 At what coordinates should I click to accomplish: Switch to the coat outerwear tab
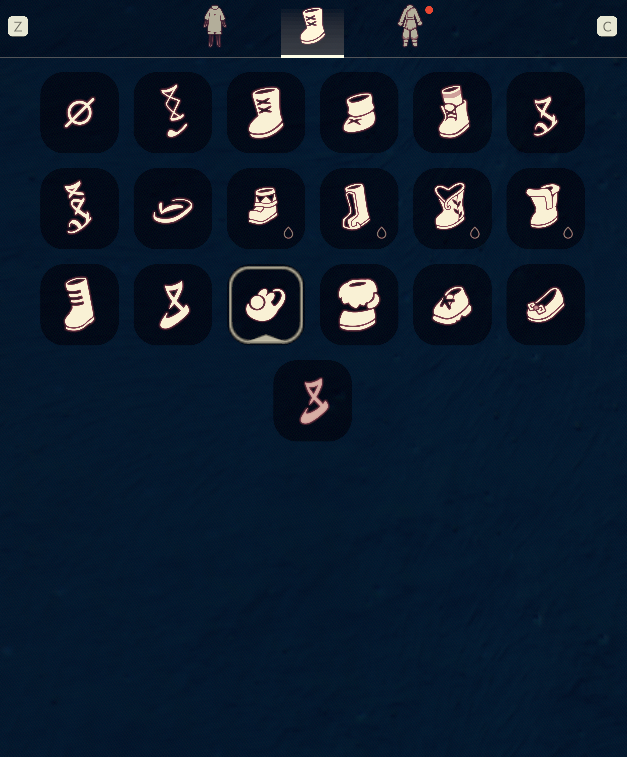[x=215, y=26]
